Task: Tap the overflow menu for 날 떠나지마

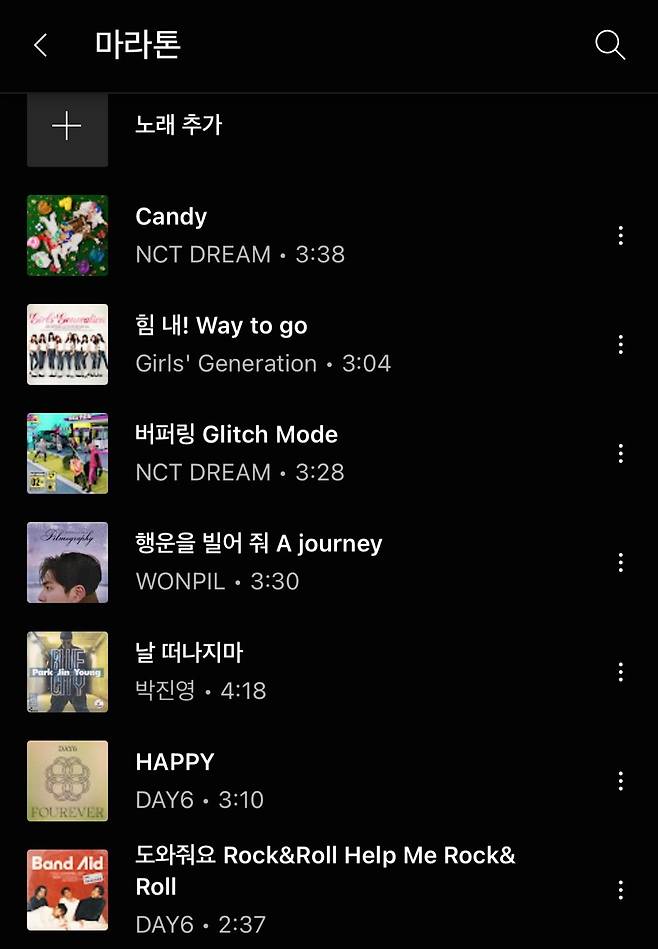Action: tap(621, 671)
